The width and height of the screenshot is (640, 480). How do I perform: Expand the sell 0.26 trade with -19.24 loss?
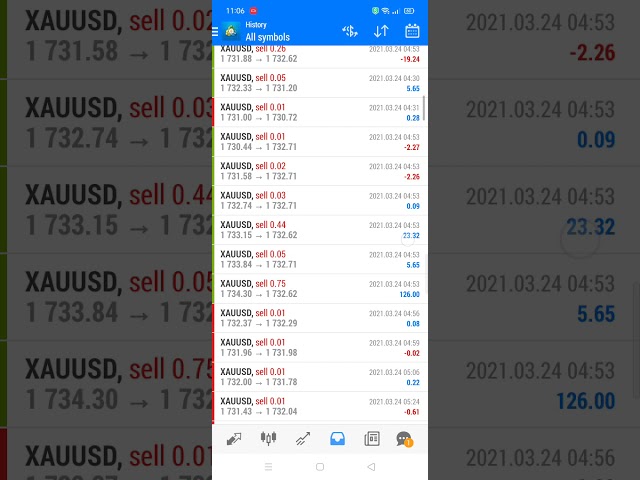(320, 54)
